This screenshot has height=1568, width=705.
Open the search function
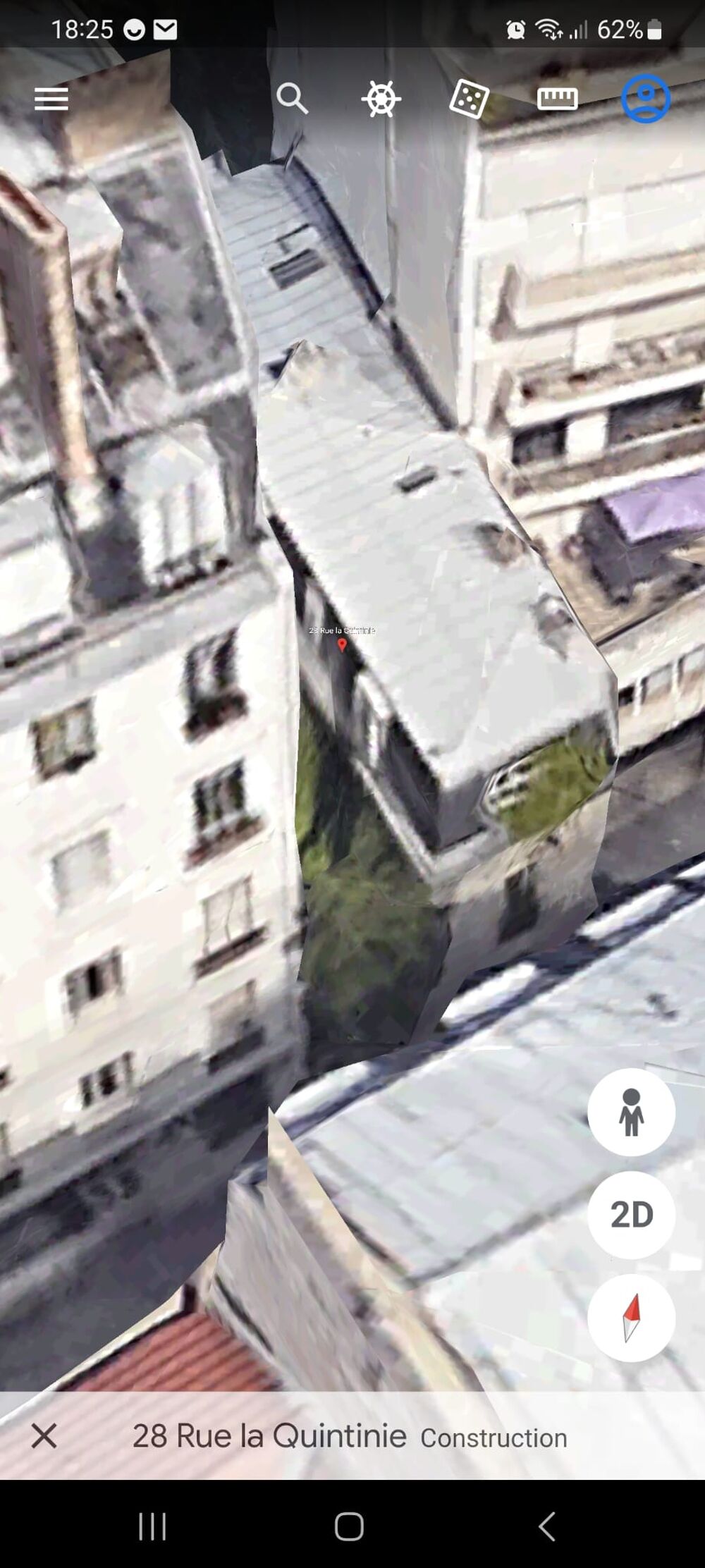point(294,99)
